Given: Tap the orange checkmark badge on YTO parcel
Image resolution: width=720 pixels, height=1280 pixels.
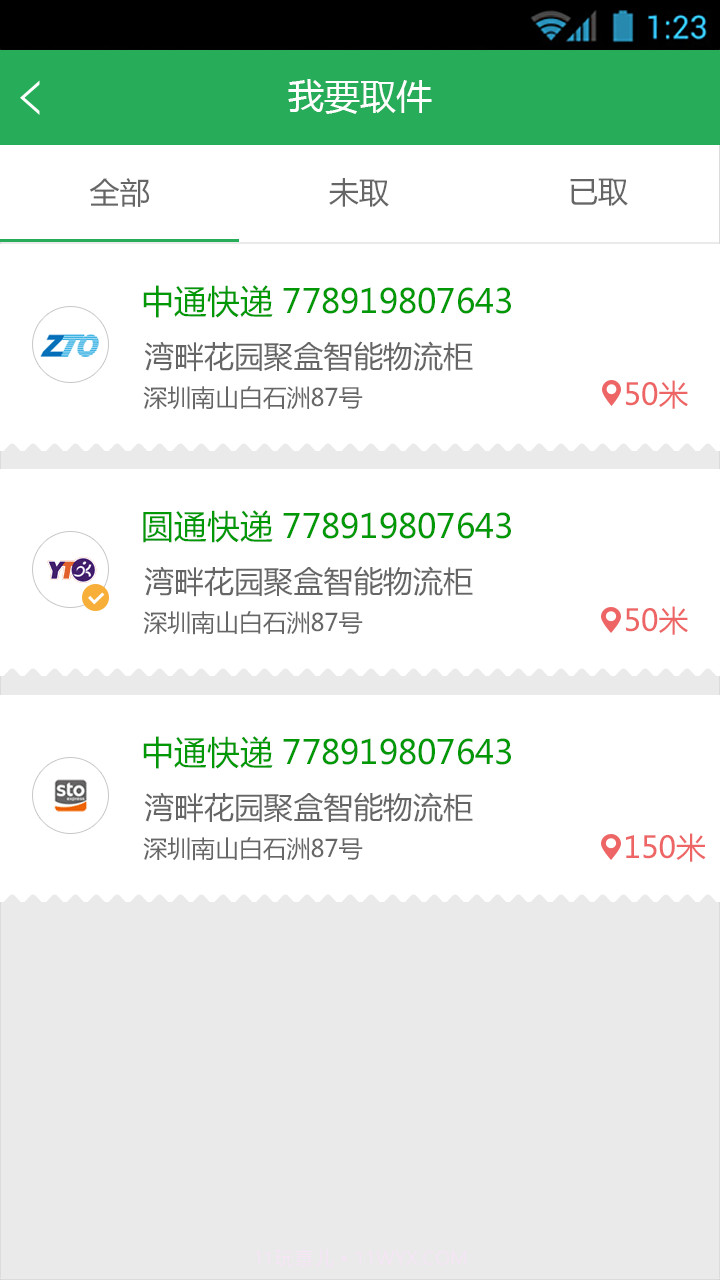Looking at the screenshot, I should point(94,598).
